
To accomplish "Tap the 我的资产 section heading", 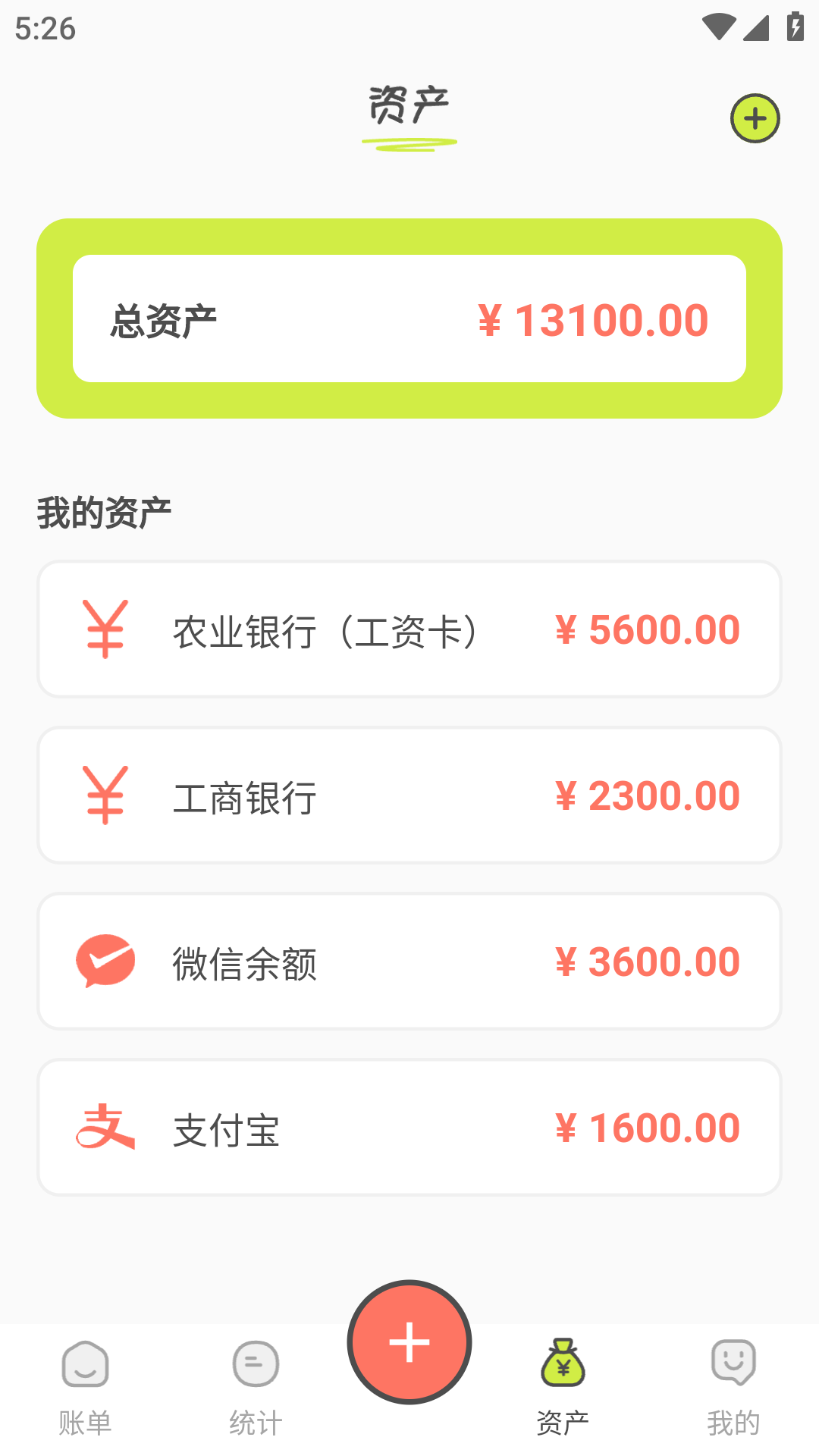I will (105, 510).
